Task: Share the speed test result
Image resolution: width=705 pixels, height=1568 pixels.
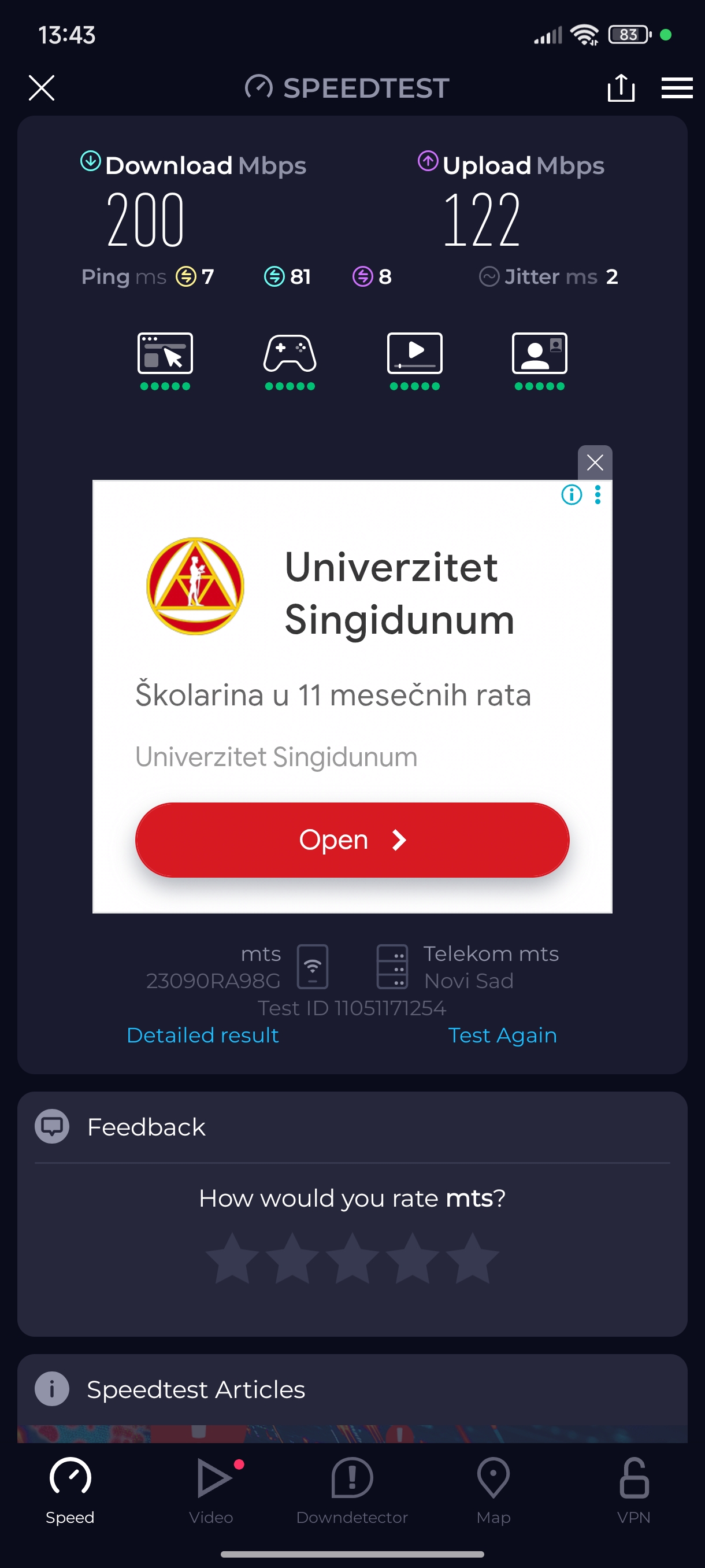Action: tap(621, 88)
